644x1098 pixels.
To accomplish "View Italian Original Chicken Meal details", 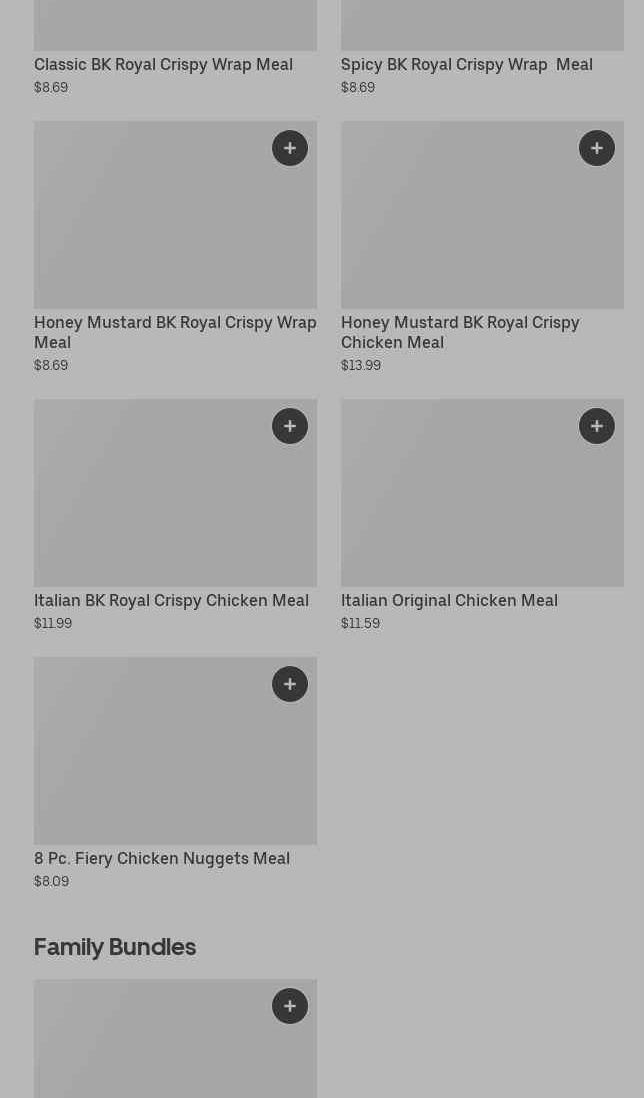I will tap(449, 600).
